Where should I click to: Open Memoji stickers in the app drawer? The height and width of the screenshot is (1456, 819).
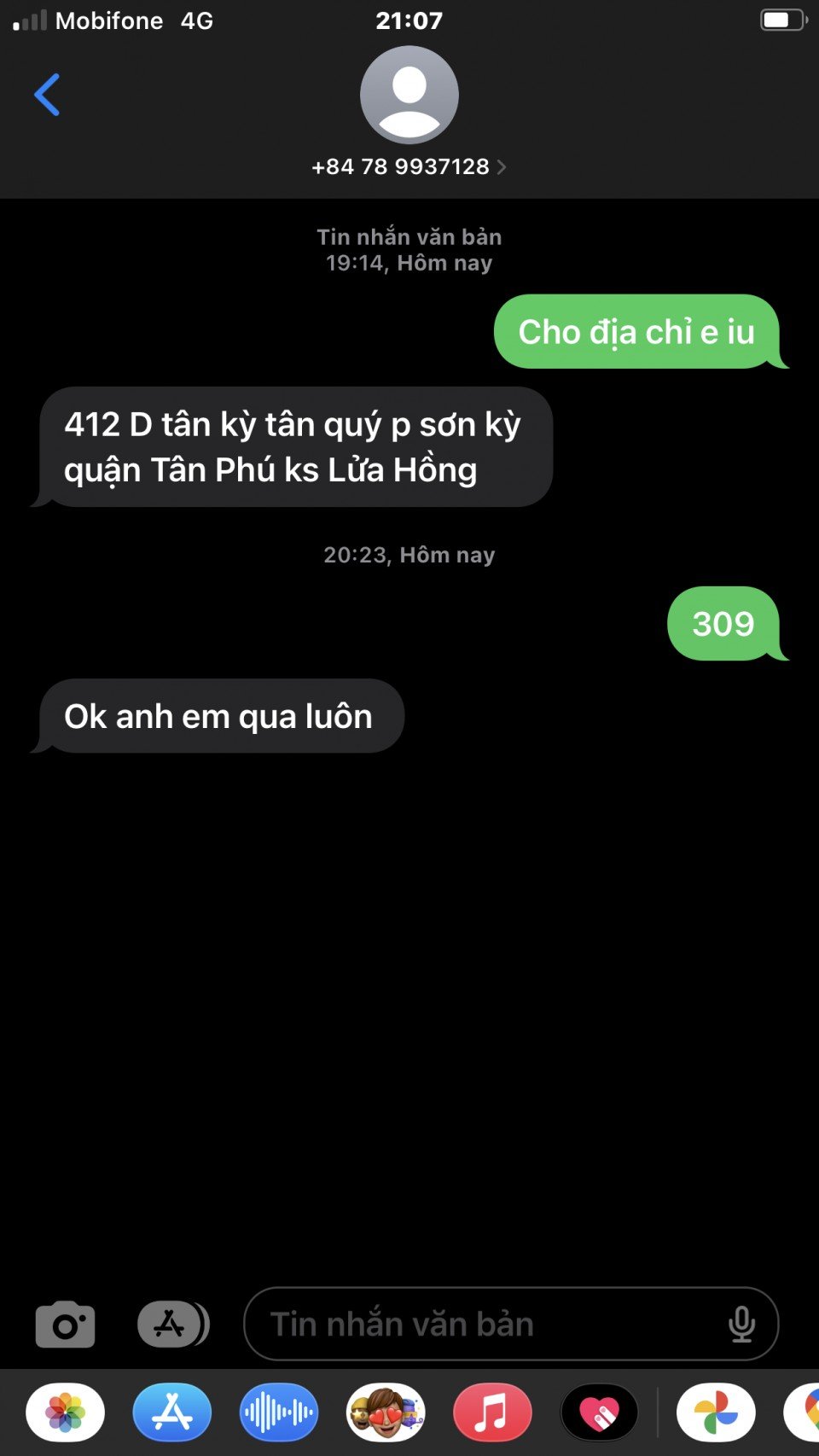pos(386,1412)
